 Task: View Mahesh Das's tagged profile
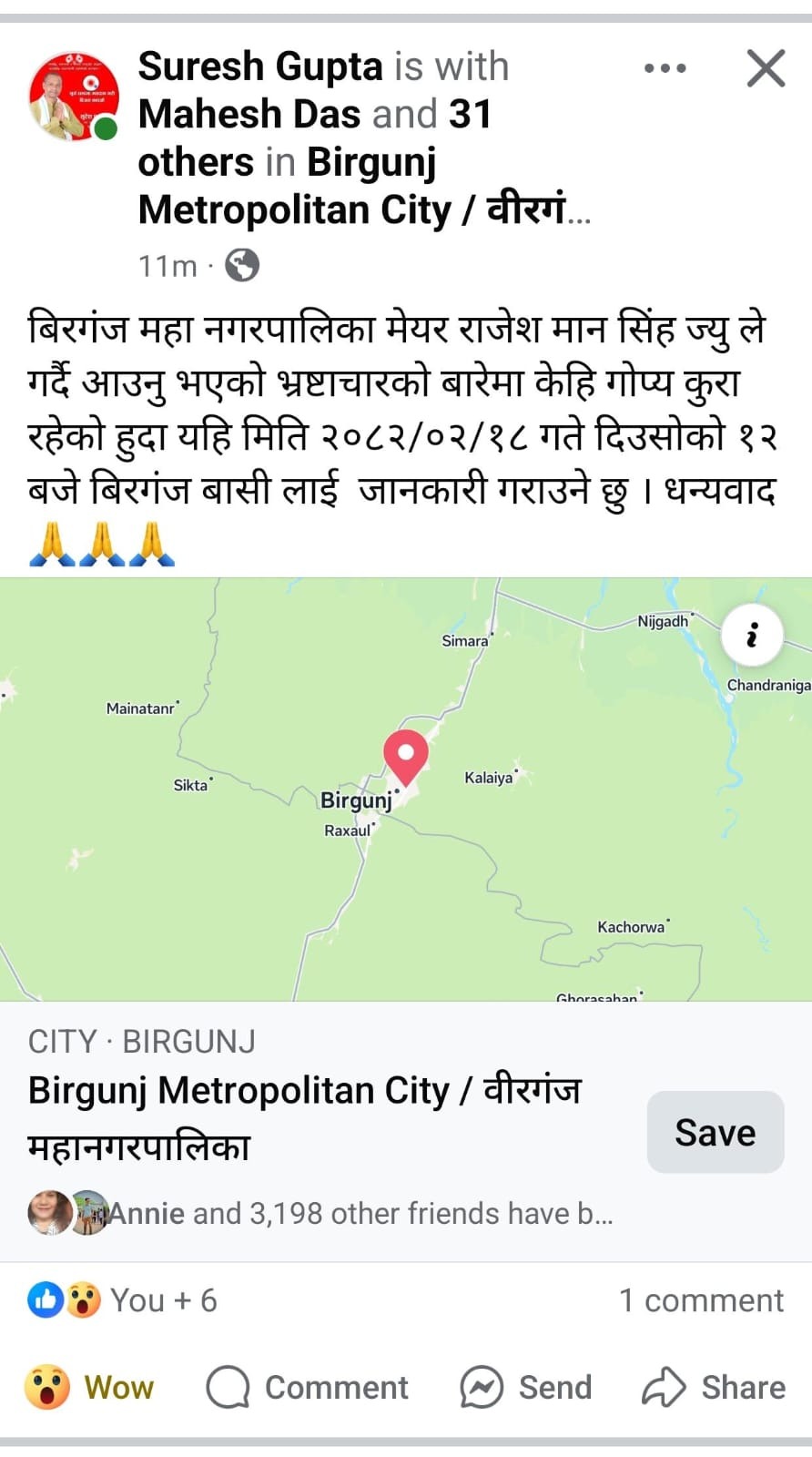point(249,115)
